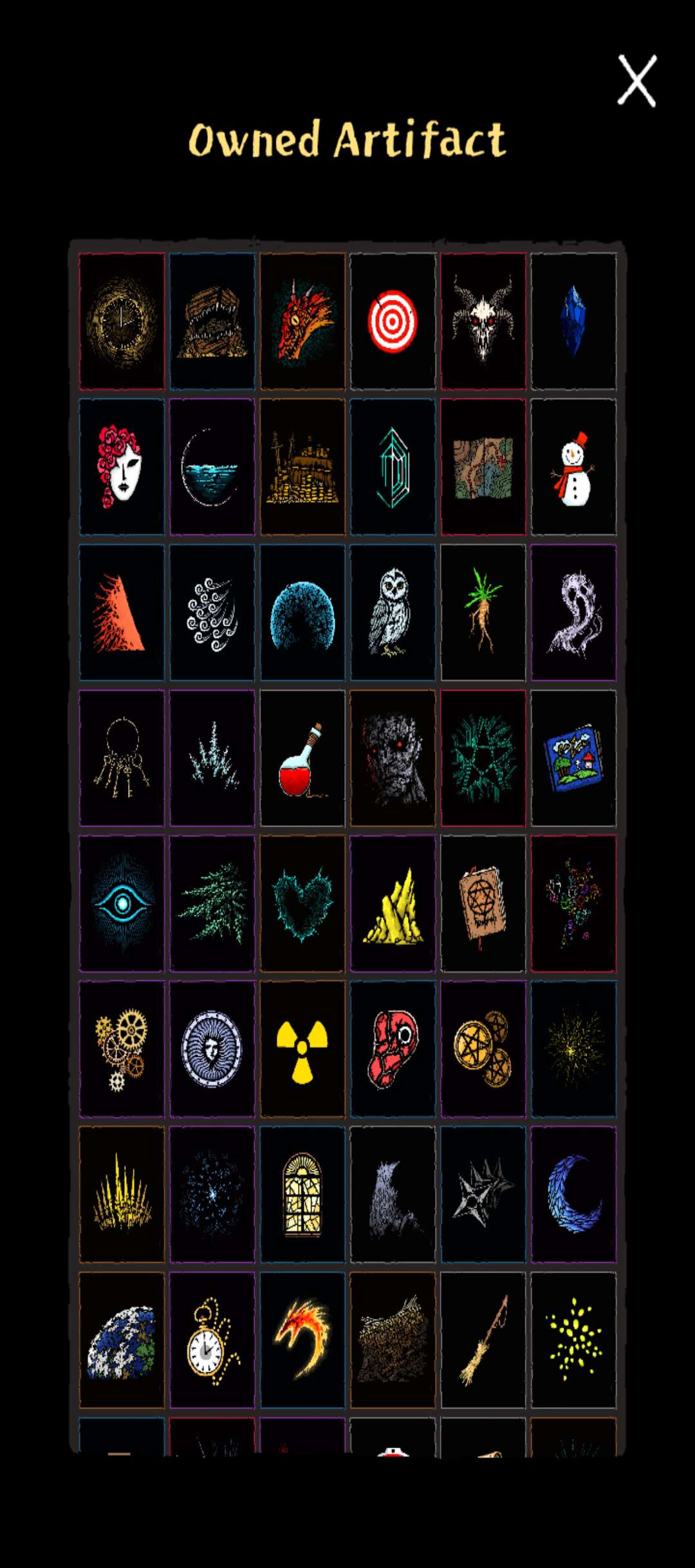Select the yellow radiation symbol artifact
Image resolution: width=695 pixels, height=1568 pixels.
pyautogui.click(x=302, y=1049)
